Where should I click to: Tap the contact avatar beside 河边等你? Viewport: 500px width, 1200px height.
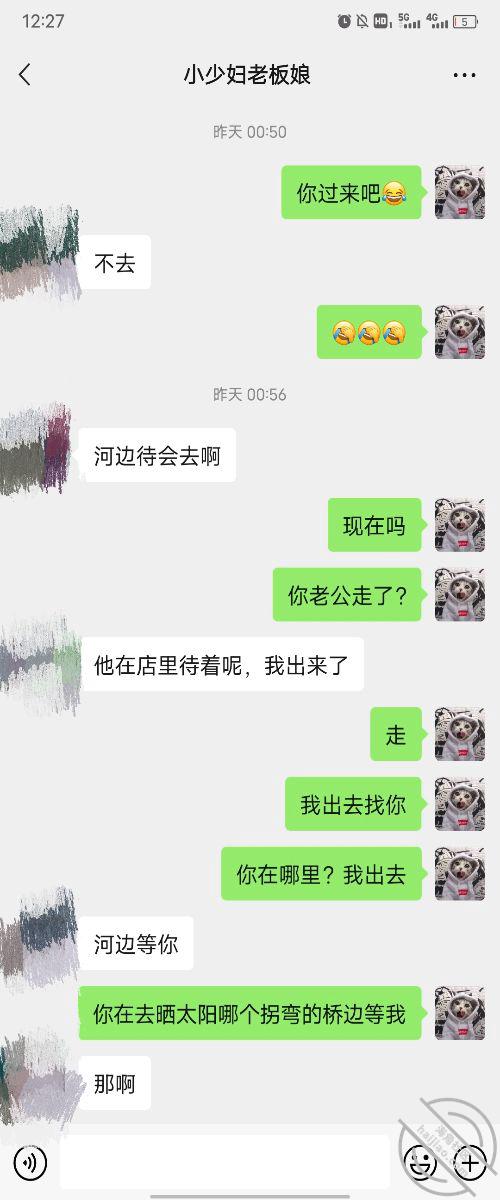tap(40, 938)
